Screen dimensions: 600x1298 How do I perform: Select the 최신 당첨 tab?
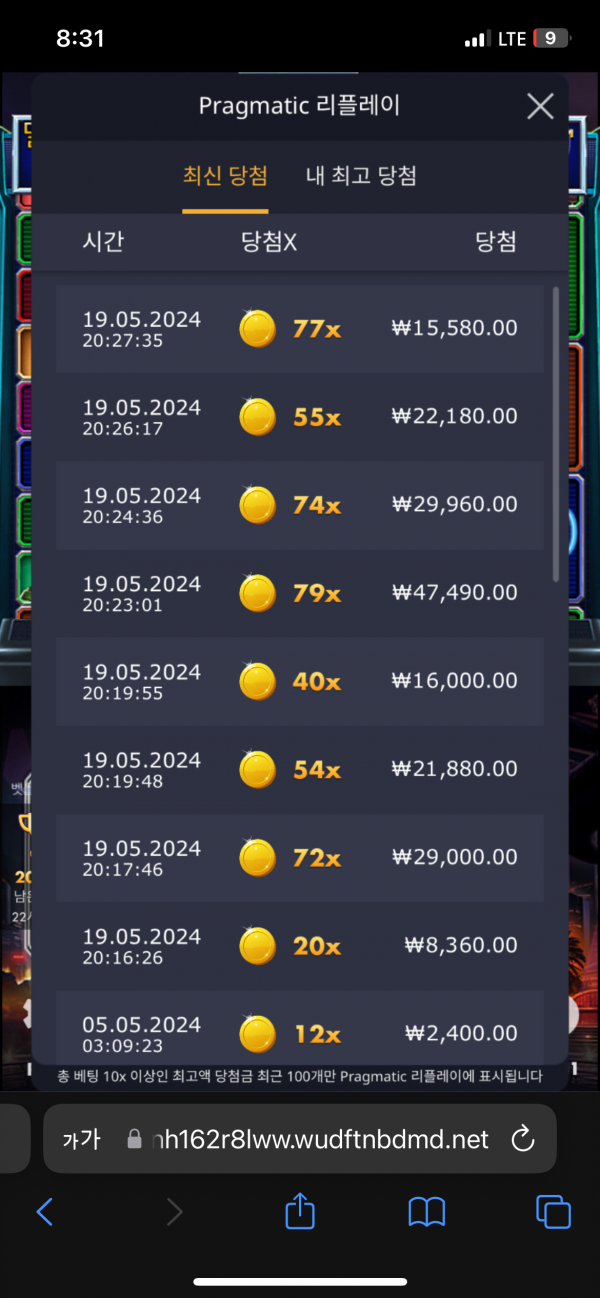click(225, 176)
